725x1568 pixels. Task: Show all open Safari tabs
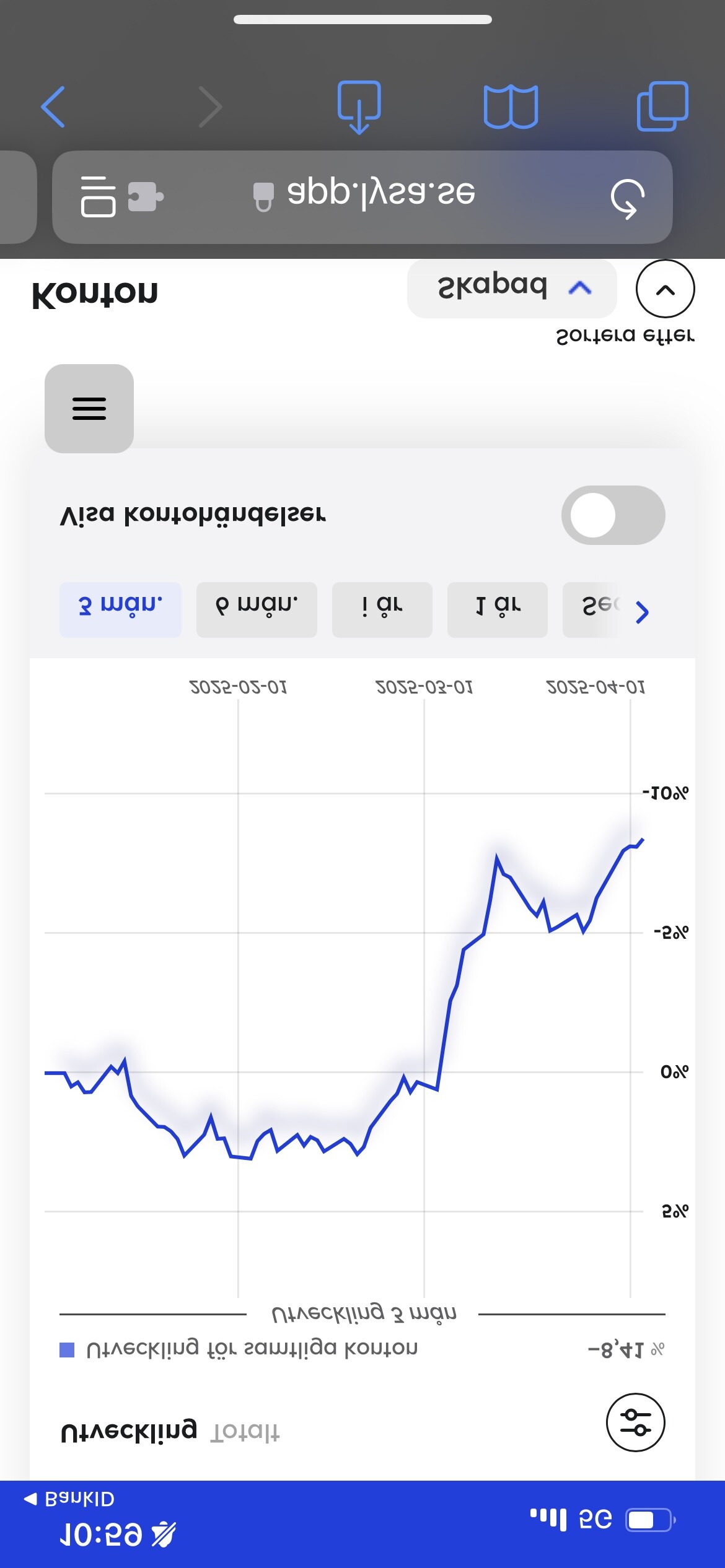tap(662, 107)
